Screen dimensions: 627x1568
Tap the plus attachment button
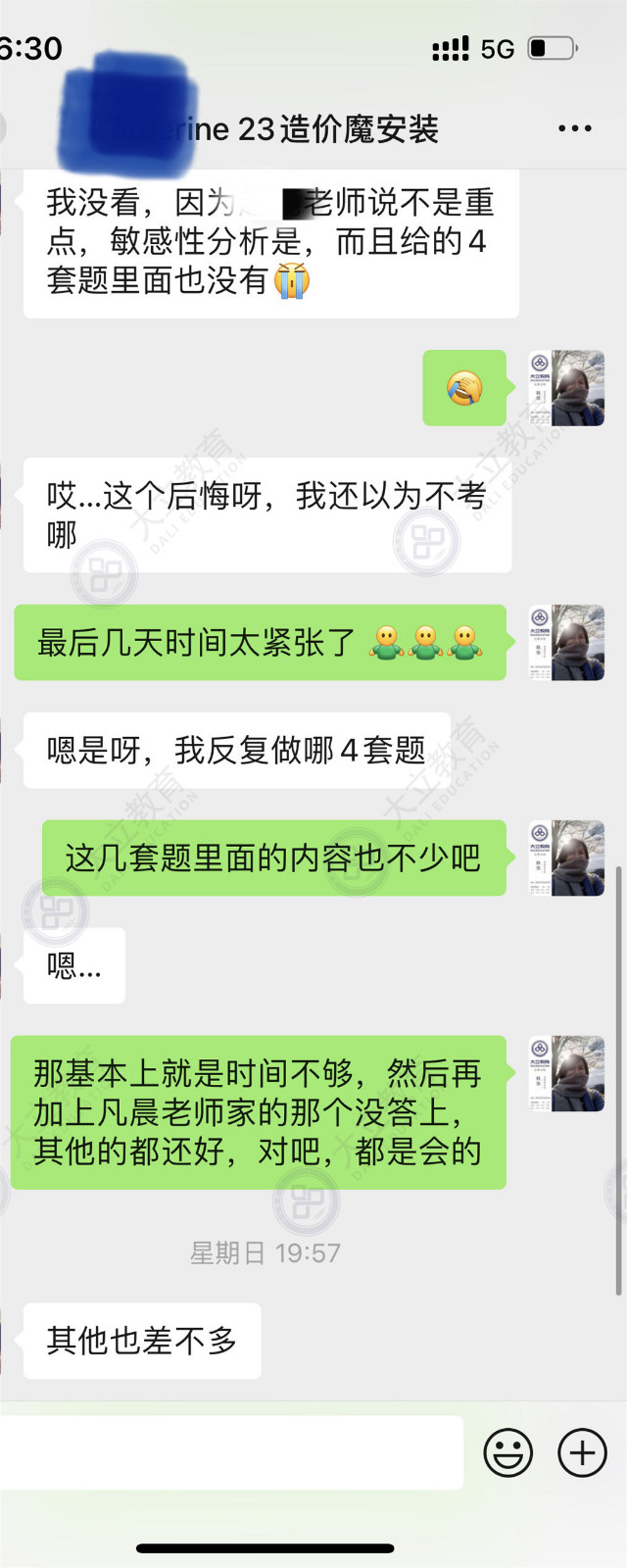tap(582, 1452)
